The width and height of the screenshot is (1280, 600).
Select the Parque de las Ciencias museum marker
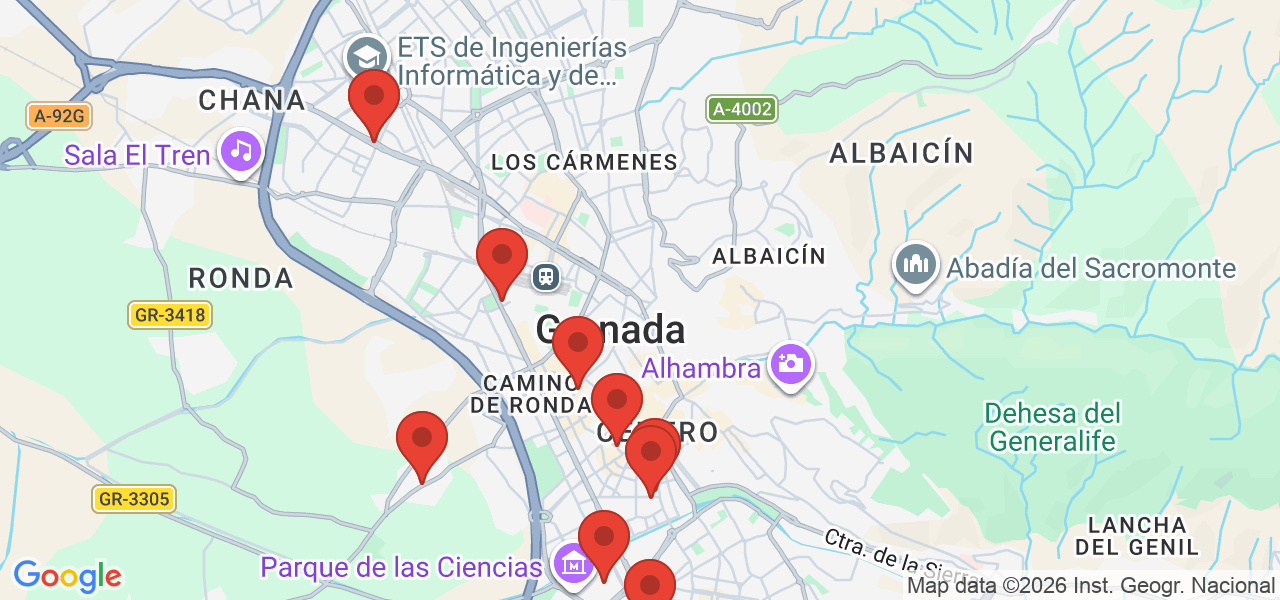pyautogui.click(x=572, y=565)
